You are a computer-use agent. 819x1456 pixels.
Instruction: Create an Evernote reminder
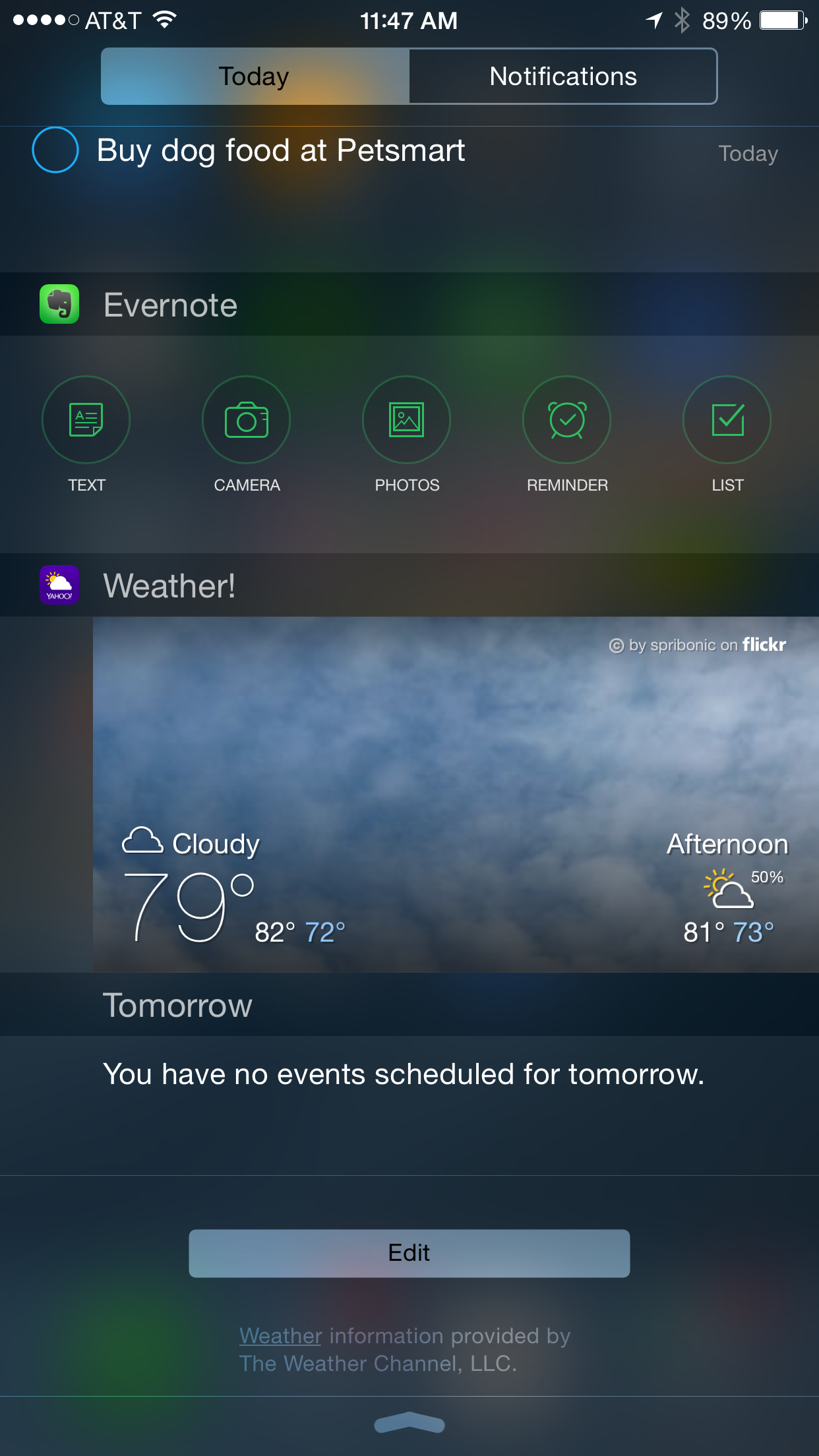pos(567,420)
